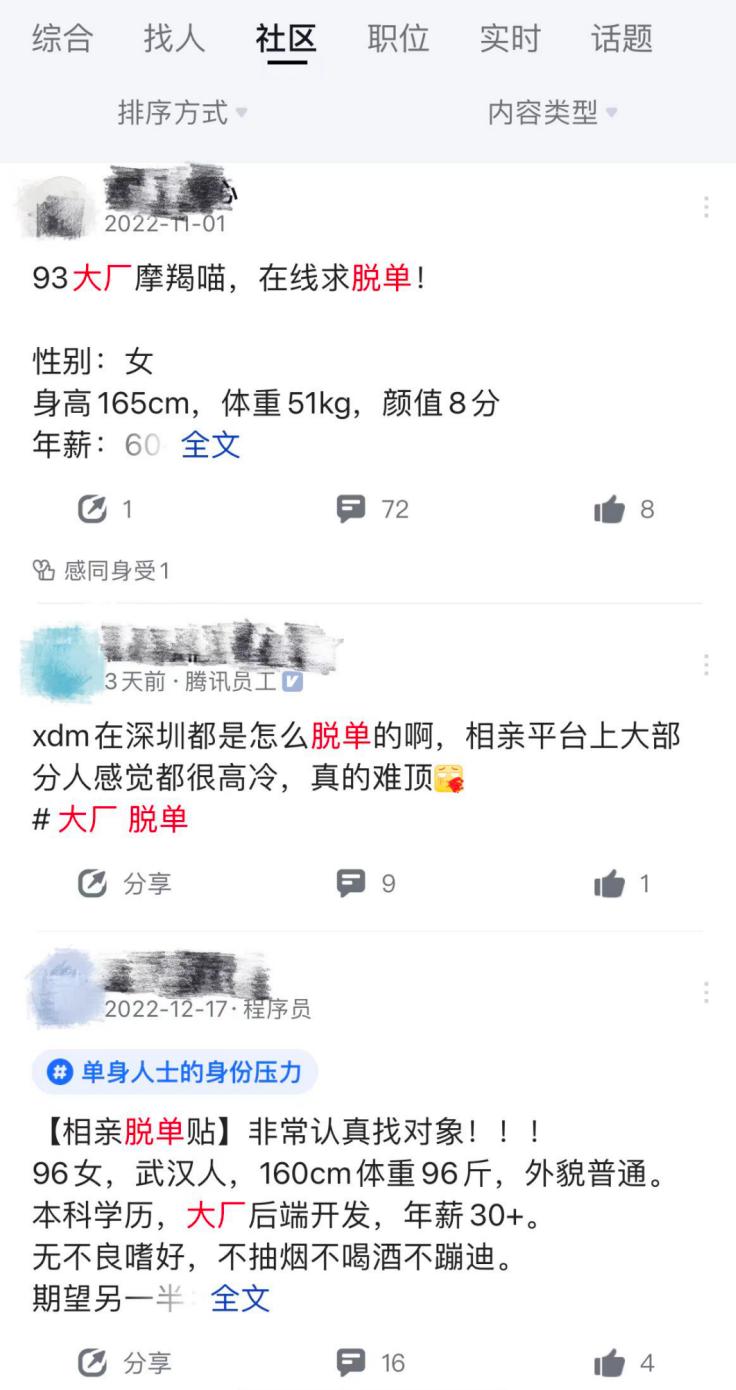Viewport: 736px width, 1390px height.
Task: Switch to the 找人 tab
Action: (174, 38)
